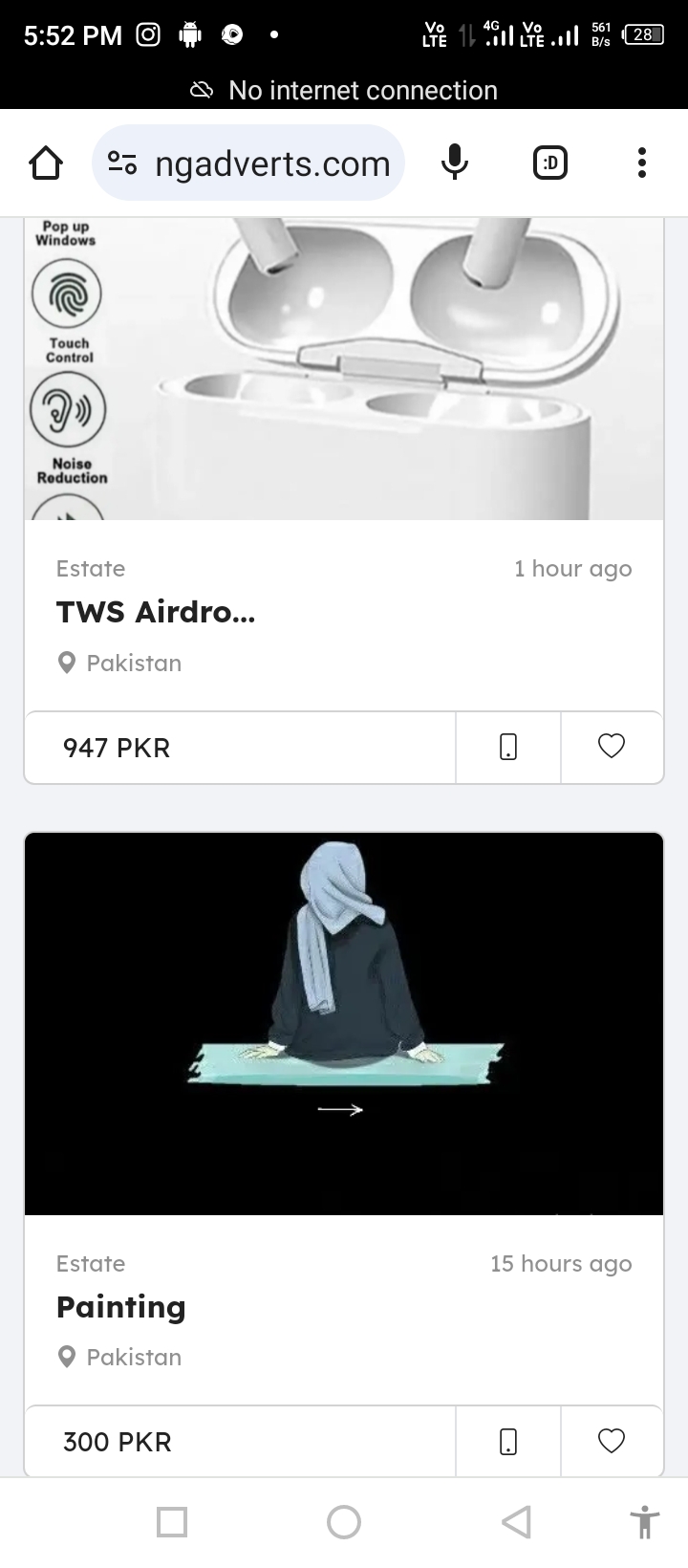Add the Painting listing to favorites

[x=612, y=1441]
